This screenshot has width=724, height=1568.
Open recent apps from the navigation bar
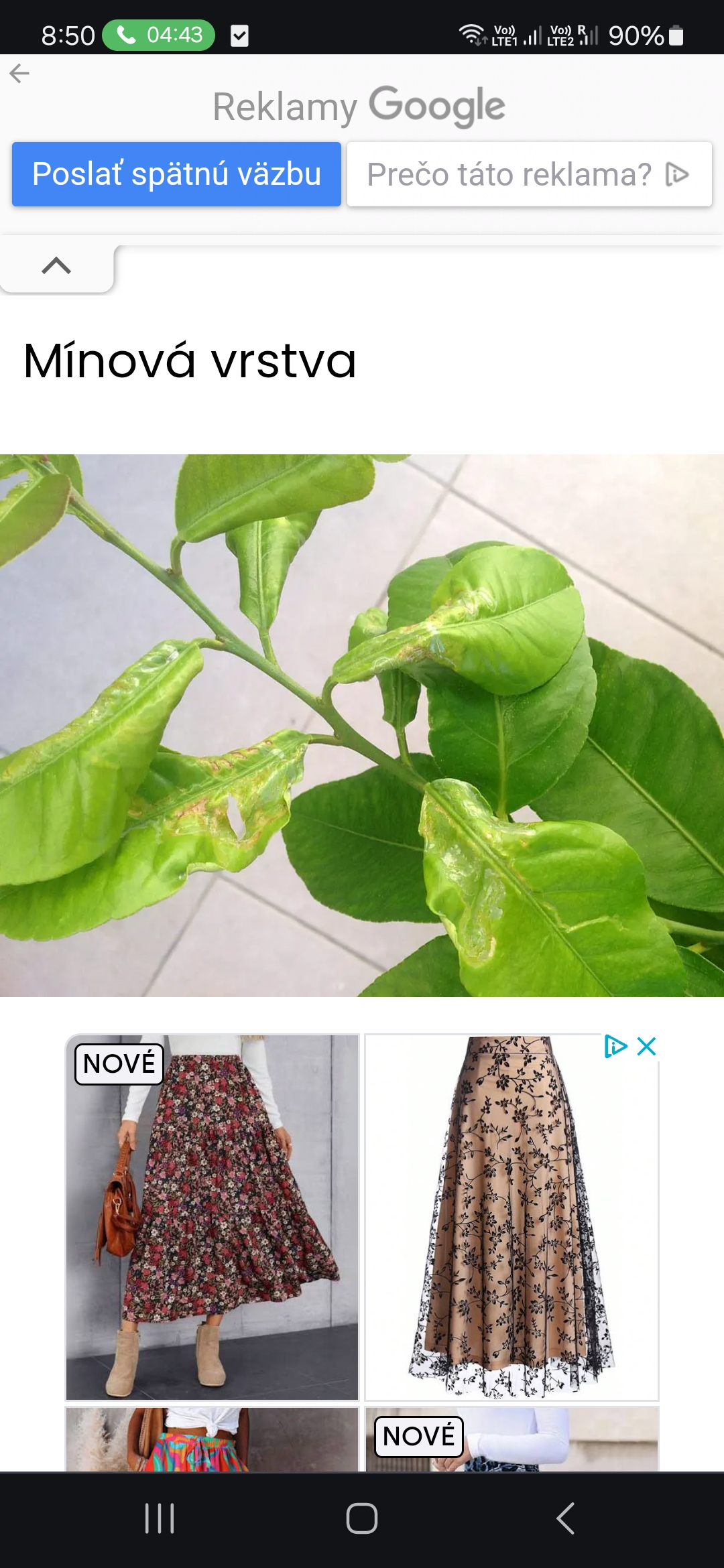click(x=160, y=1518)
